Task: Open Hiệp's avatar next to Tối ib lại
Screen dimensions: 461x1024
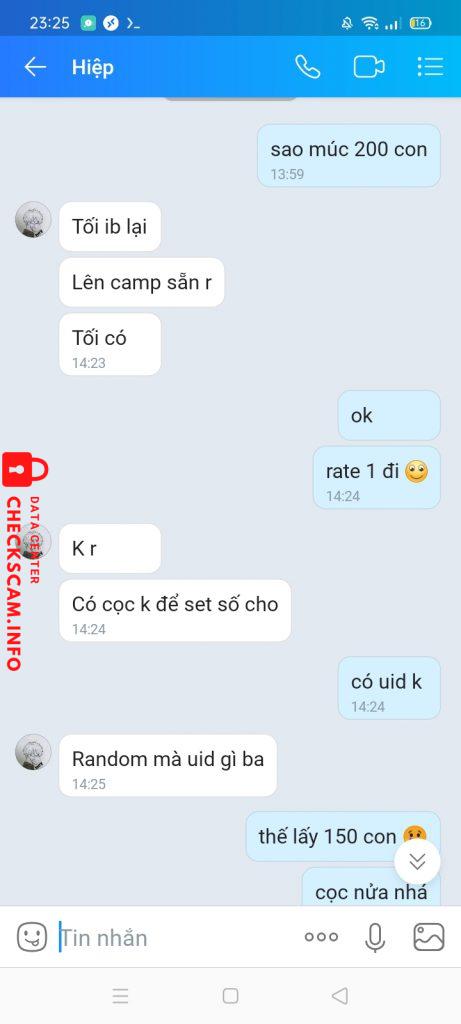Action: click(33, 219)
